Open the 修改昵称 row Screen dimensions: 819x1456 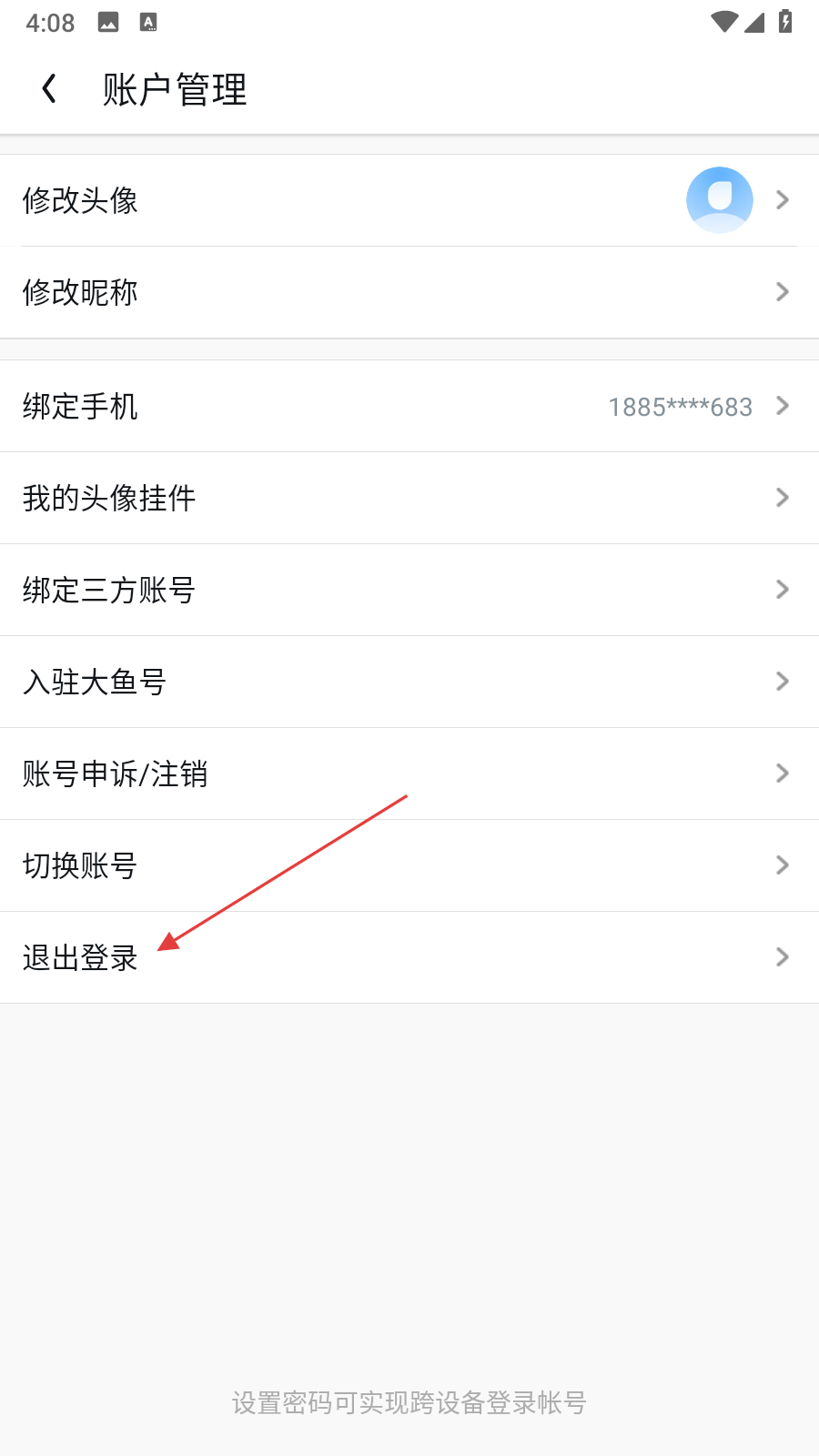coord(409,292)
